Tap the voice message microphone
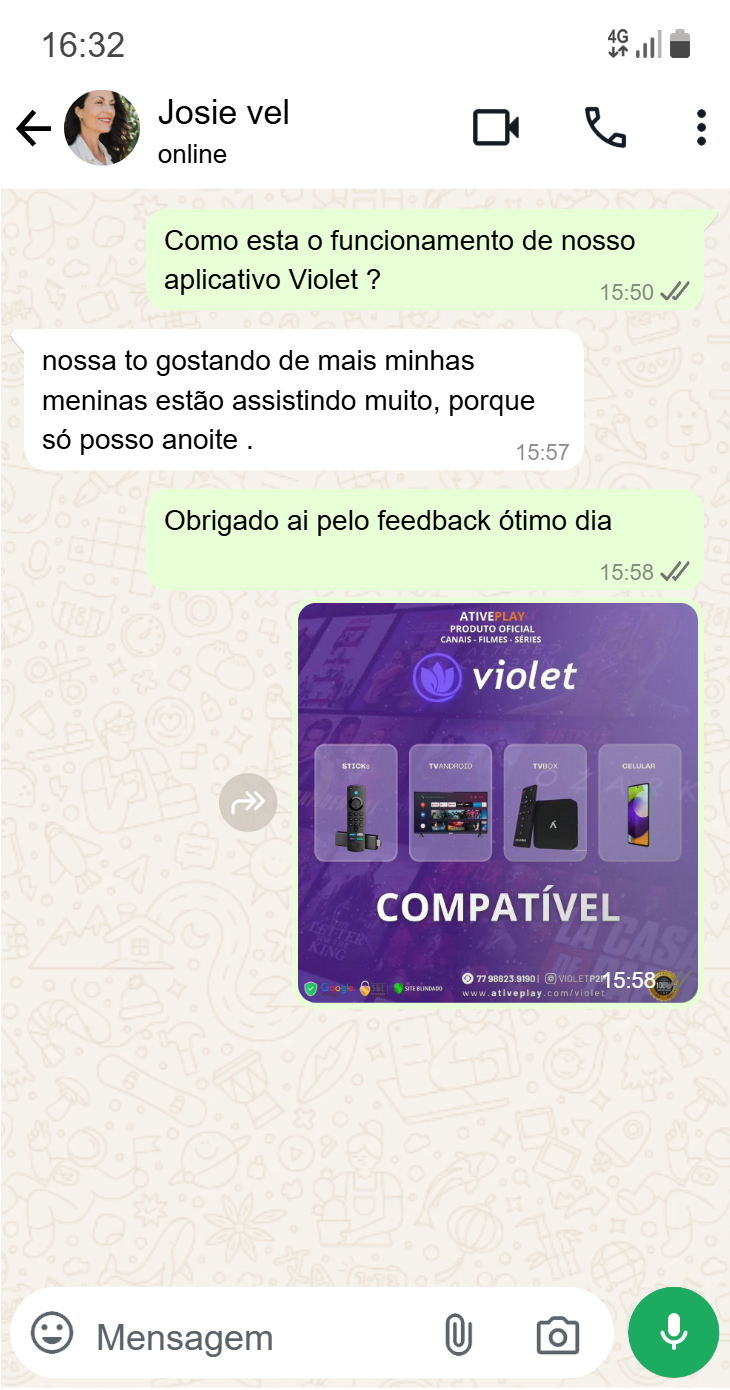 [x=673, y=1333]
